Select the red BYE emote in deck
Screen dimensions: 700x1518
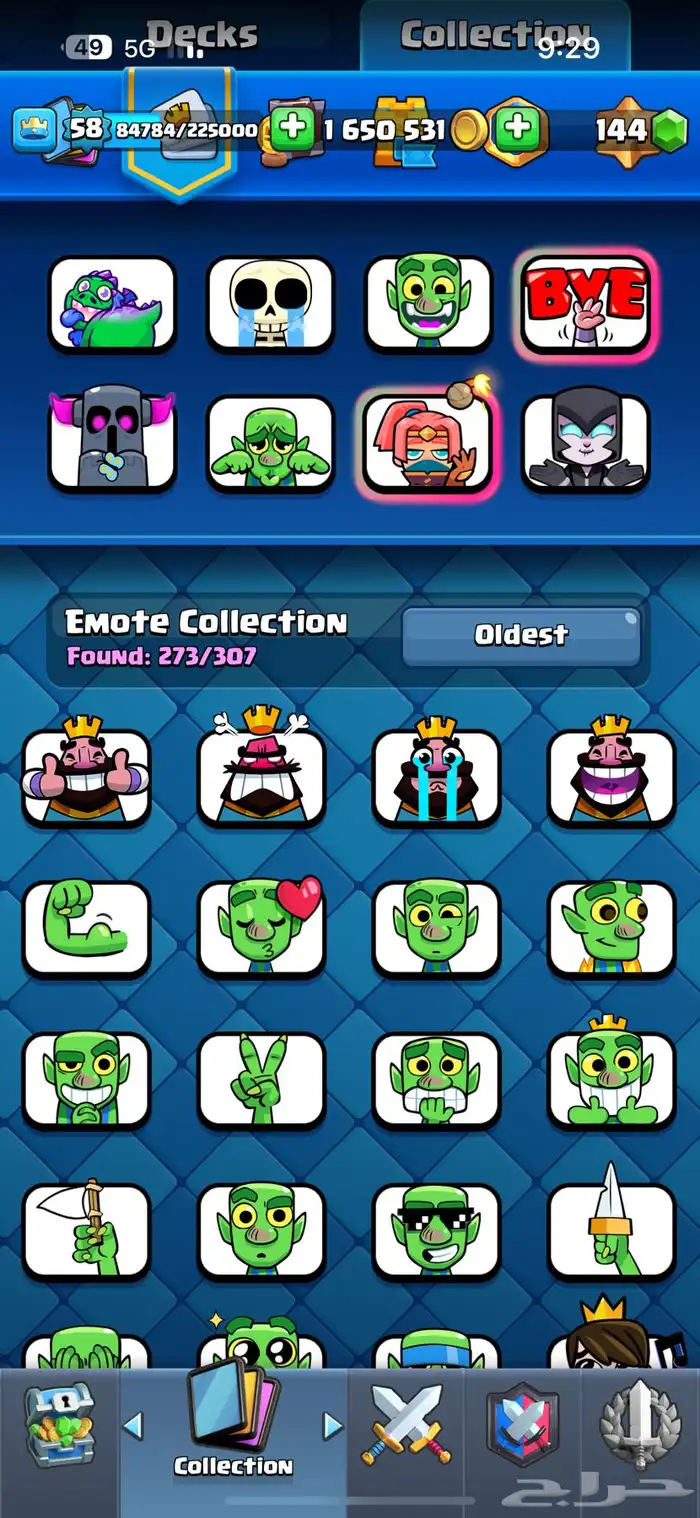click(586, 303)
